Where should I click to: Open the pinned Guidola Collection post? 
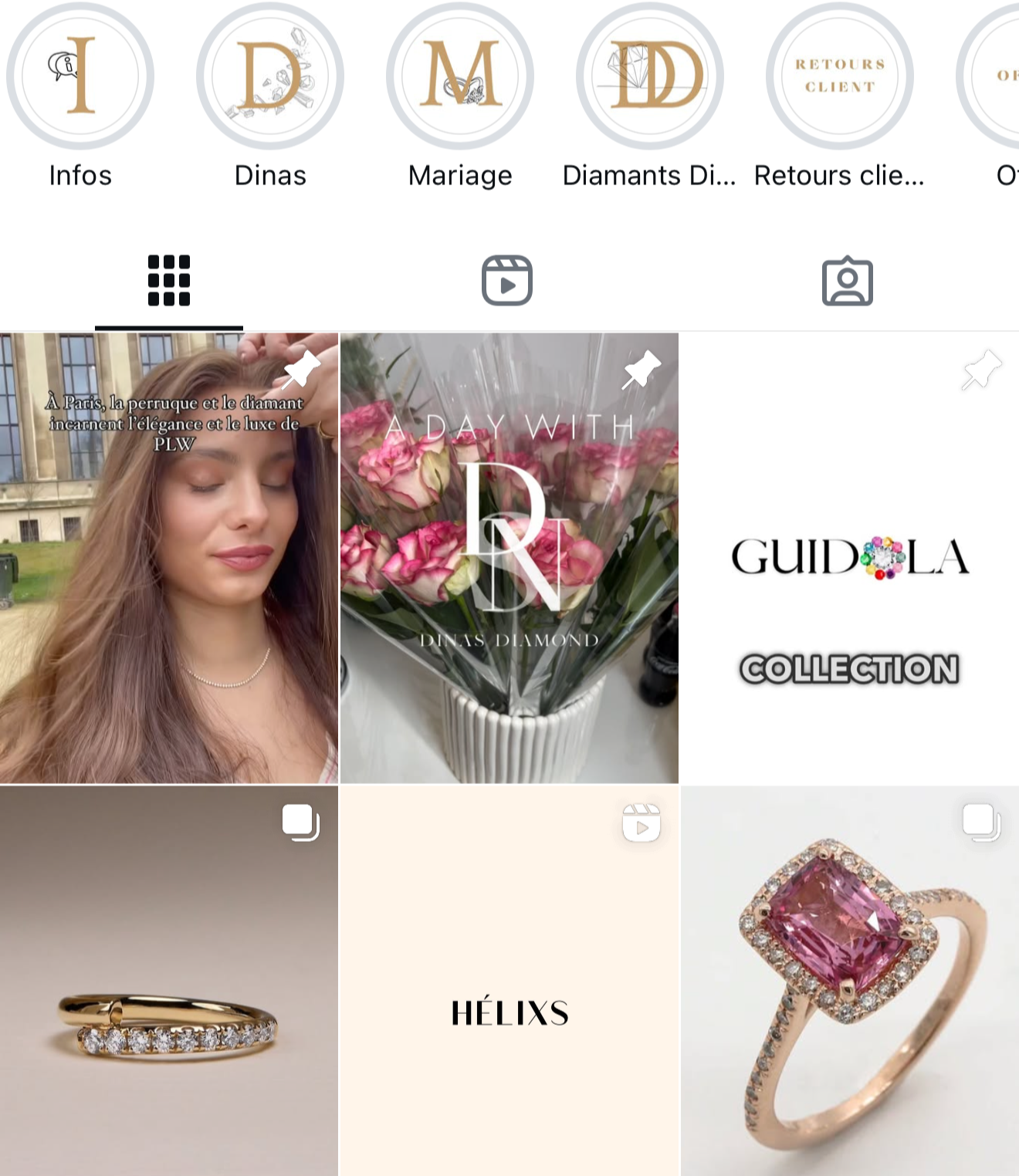click(x=849, y=557)
